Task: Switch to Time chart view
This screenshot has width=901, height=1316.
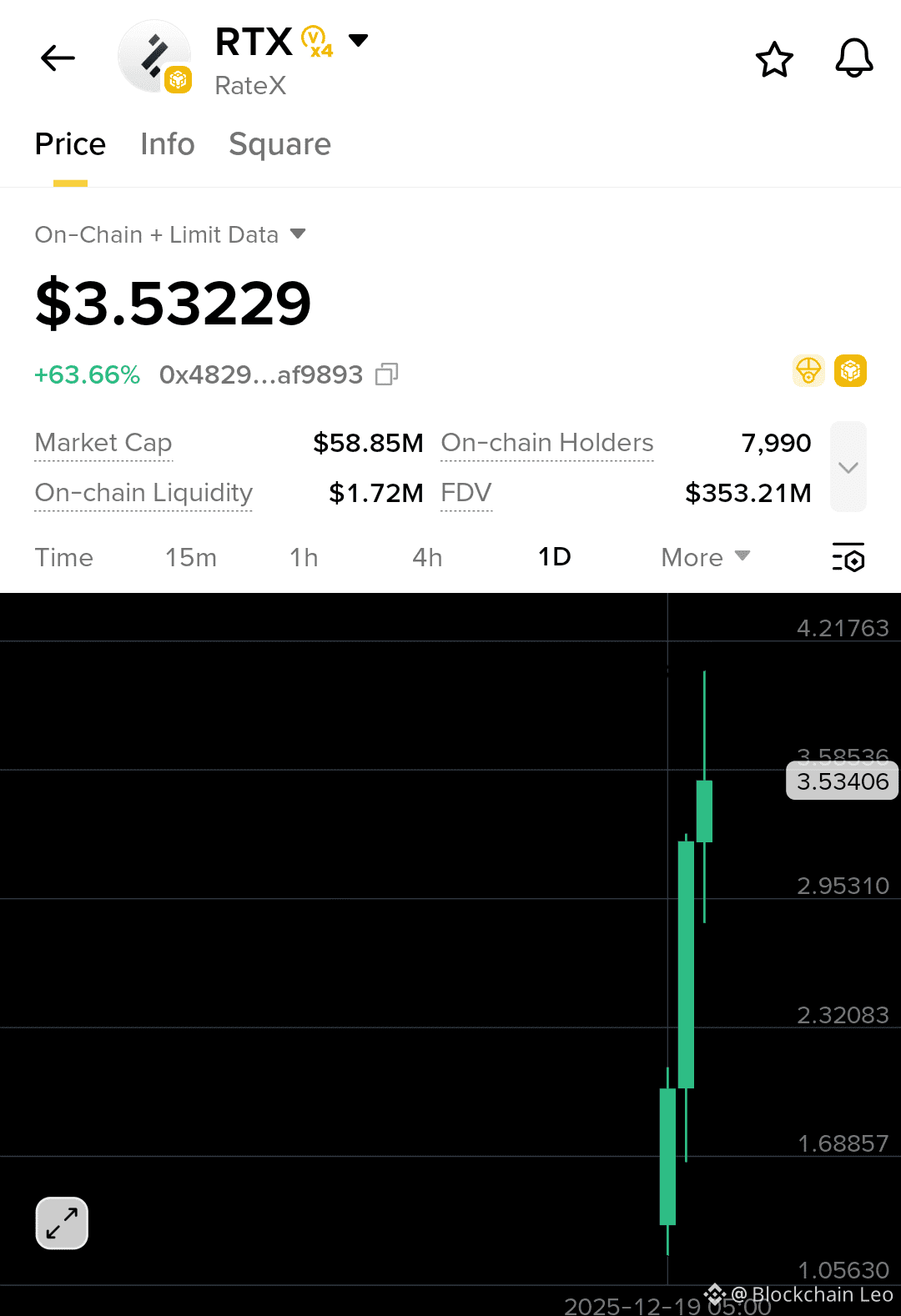Action: click(x=63, y=557)
